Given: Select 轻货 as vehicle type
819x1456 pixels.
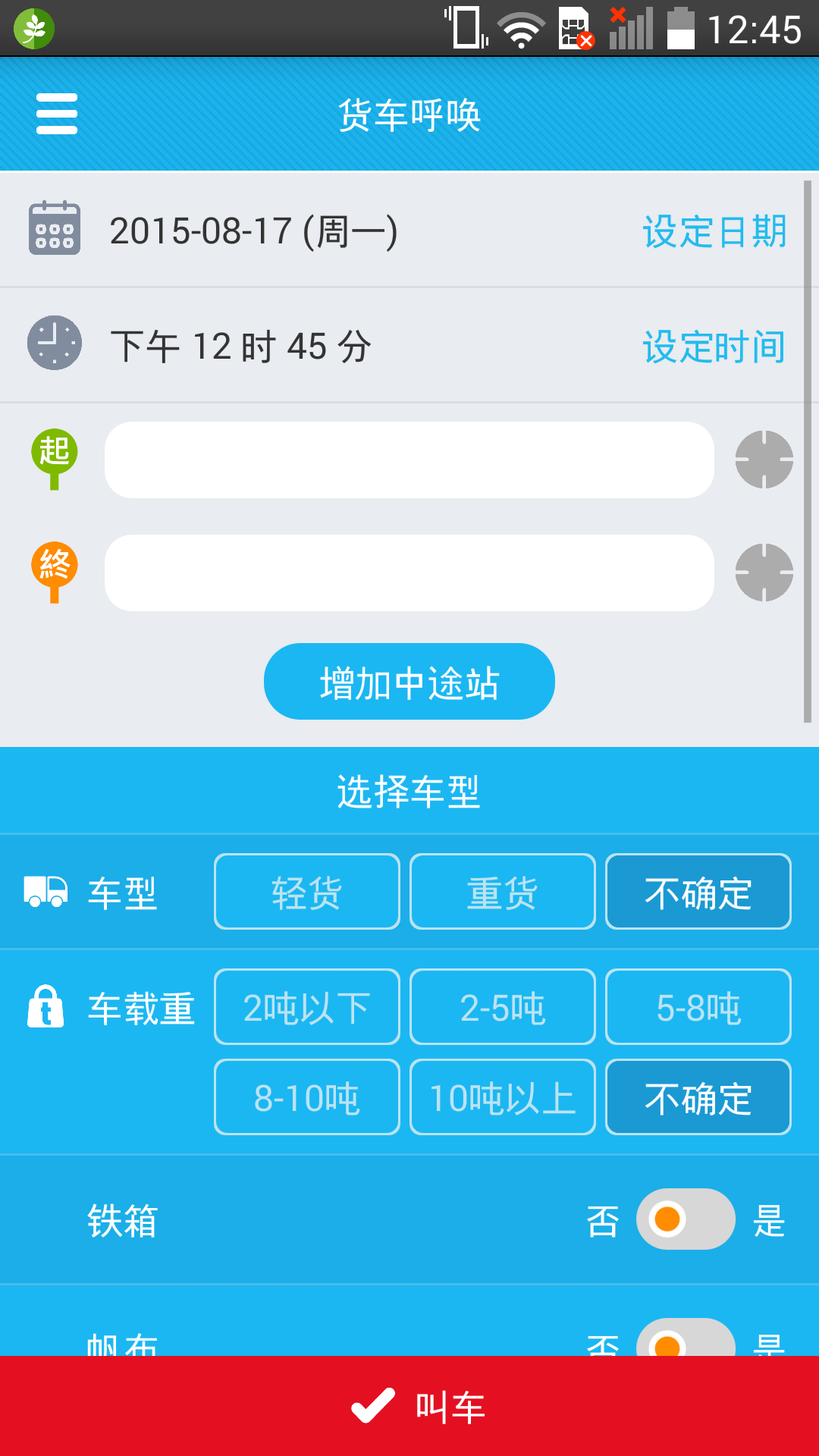Looking at the screenshot, I should point(306,892).
